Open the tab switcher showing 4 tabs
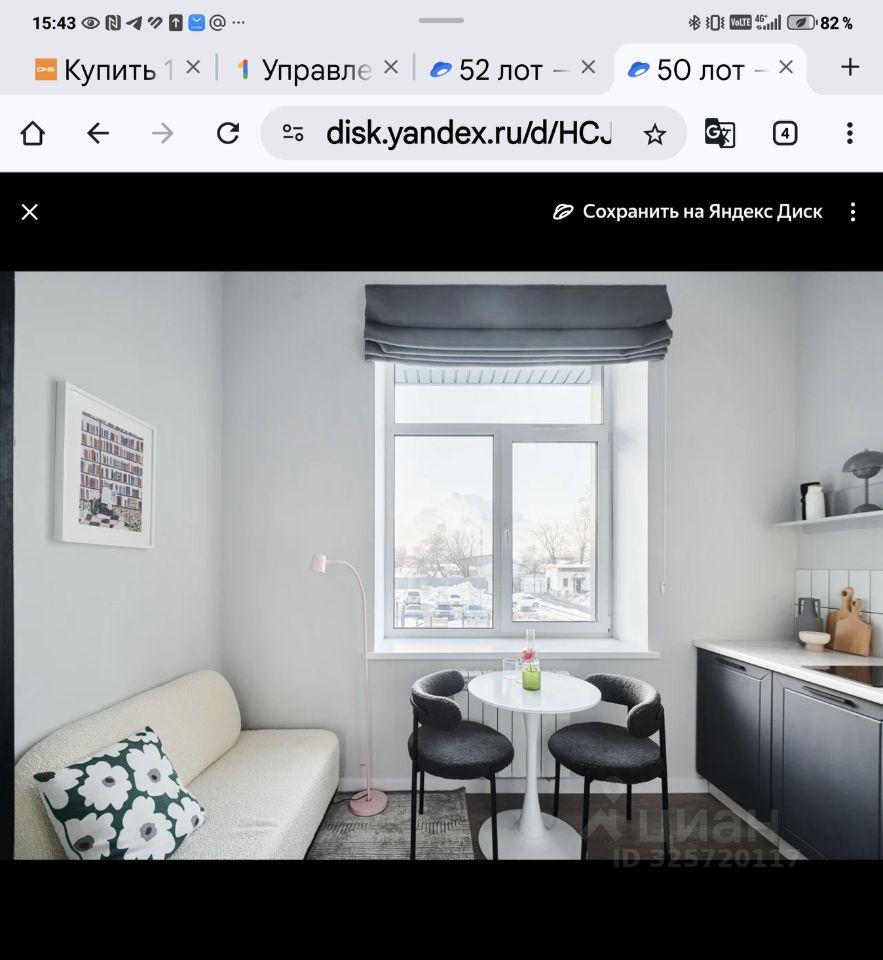883x960 pixels. pos(785,133)
